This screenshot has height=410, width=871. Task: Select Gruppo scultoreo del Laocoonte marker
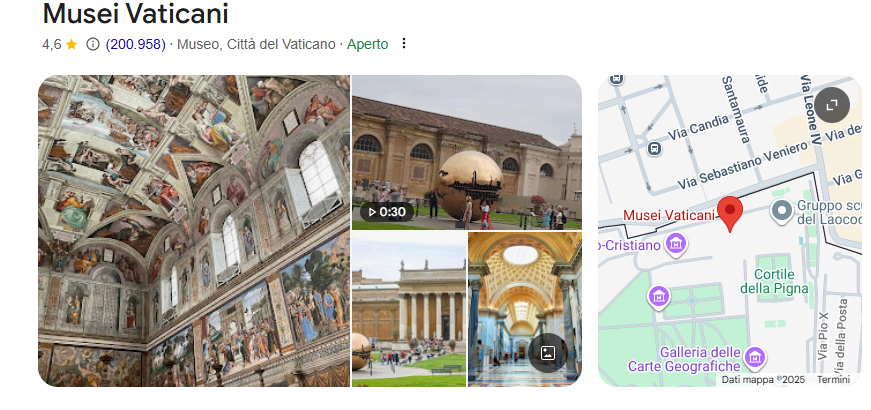tap(781, 211)
